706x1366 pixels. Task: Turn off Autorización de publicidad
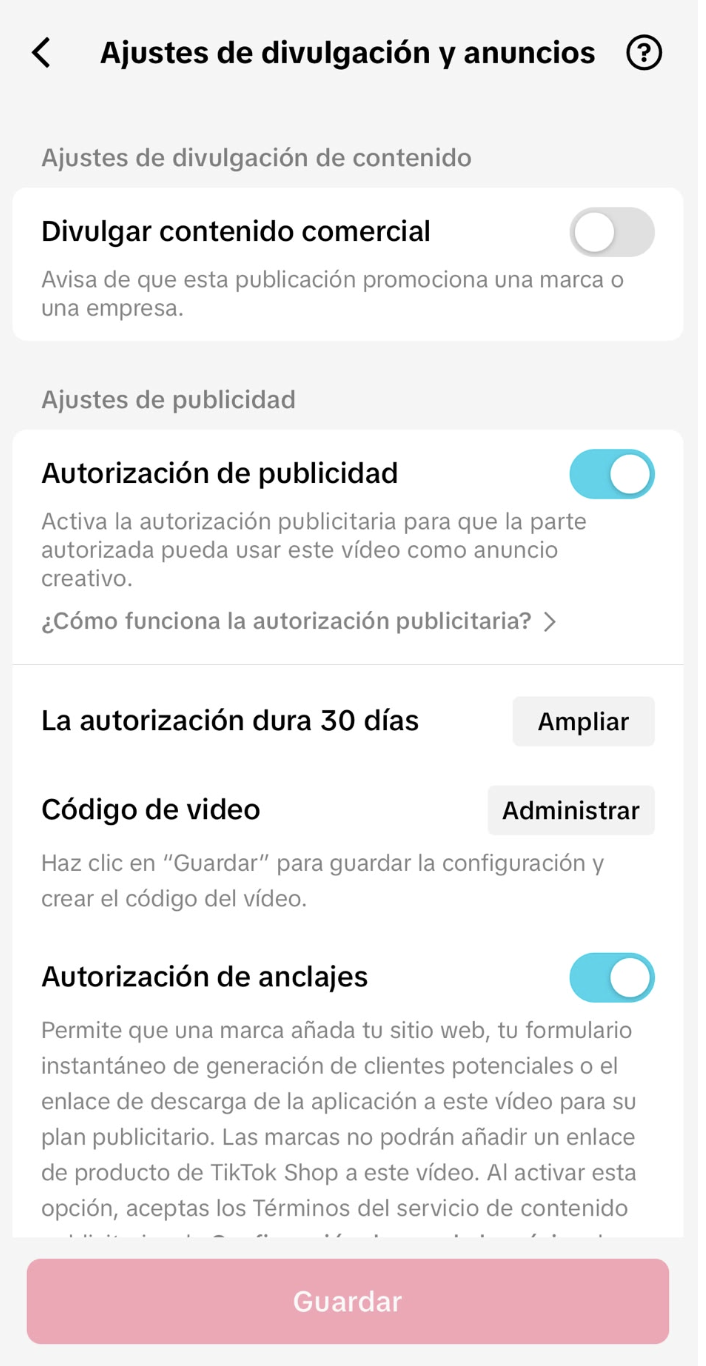612,474
